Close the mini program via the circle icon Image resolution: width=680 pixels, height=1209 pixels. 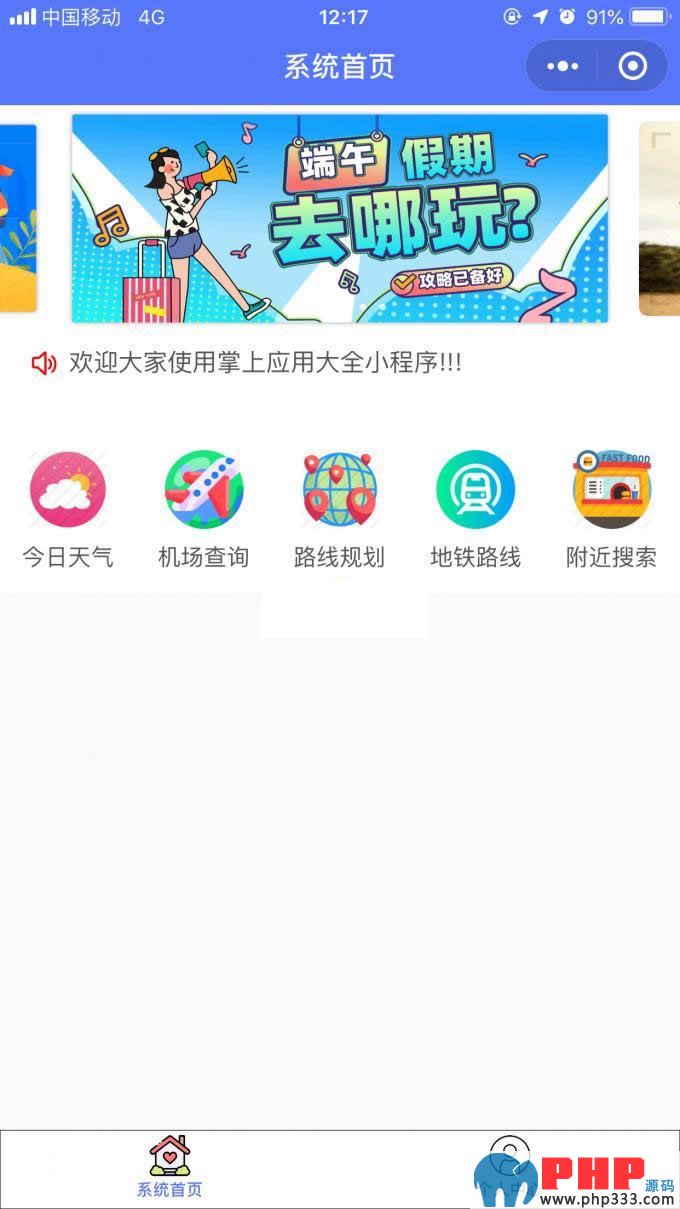633,66
